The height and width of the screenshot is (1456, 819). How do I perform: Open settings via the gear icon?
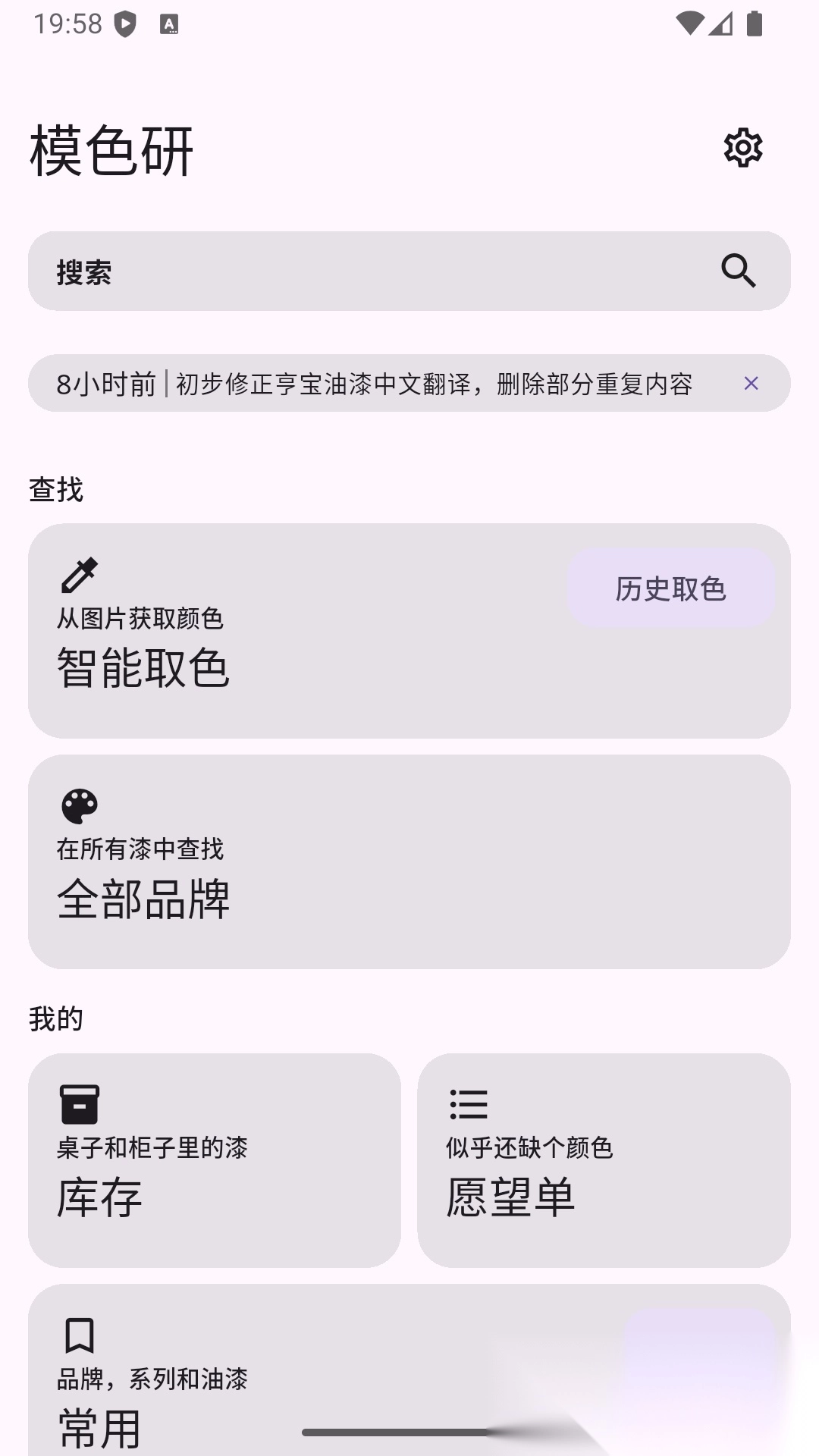[742, 149]
